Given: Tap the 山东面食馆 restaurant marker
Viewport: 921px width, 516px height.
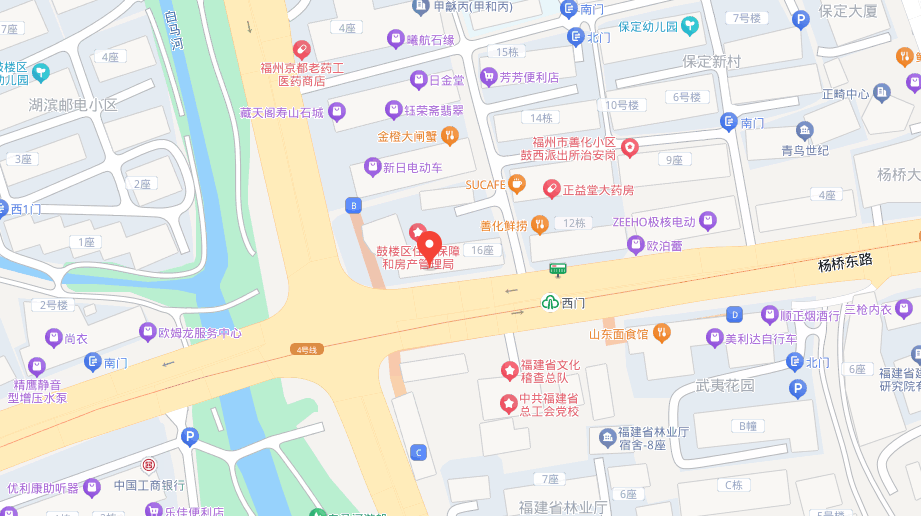Looking at the screenshot, I should coord(662,333).
